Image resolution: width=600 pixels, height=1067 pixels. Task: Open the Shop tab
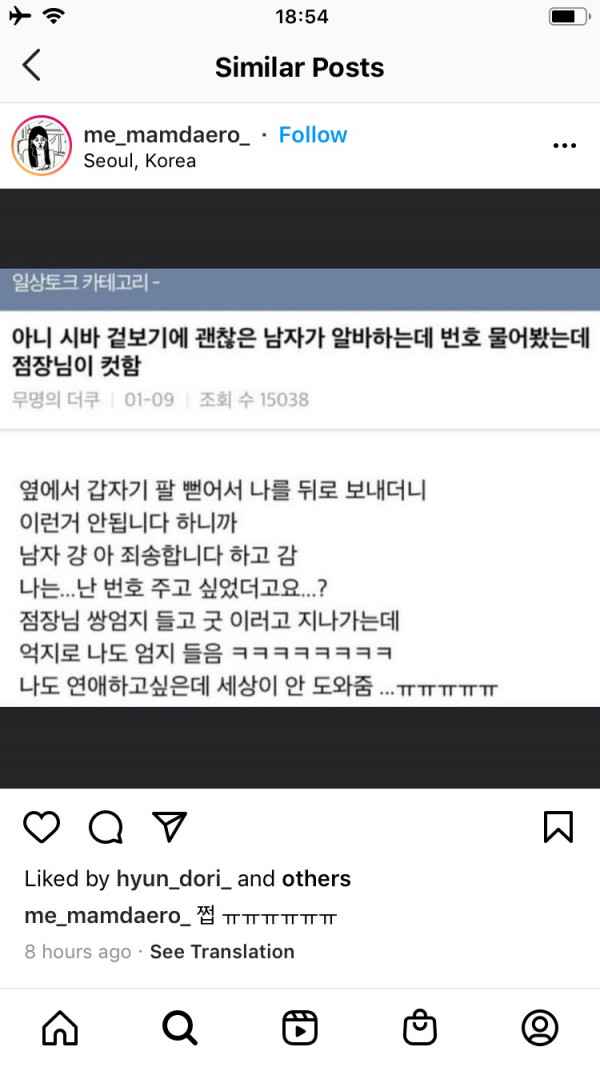420,1027
